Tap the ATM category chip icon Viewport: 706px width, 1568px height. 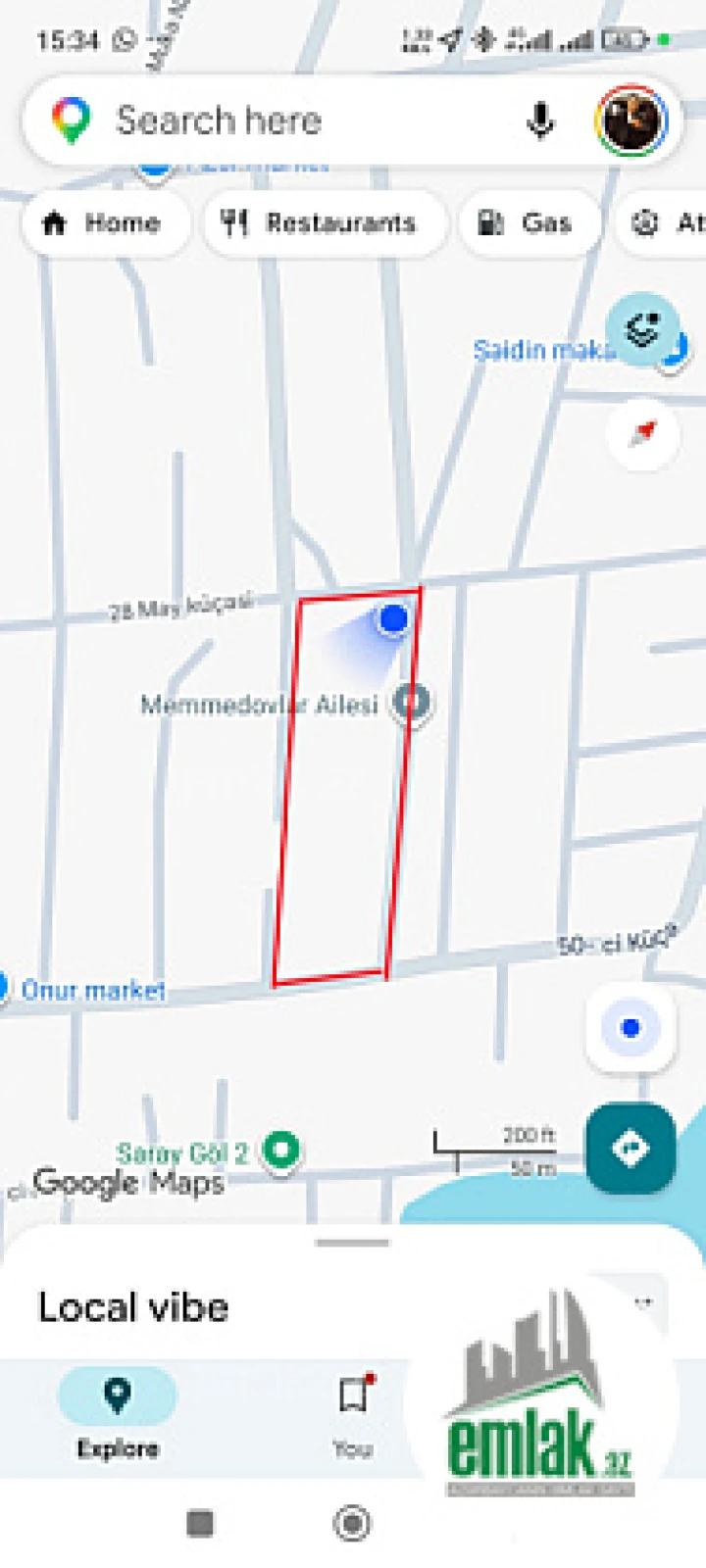point(647,222)
